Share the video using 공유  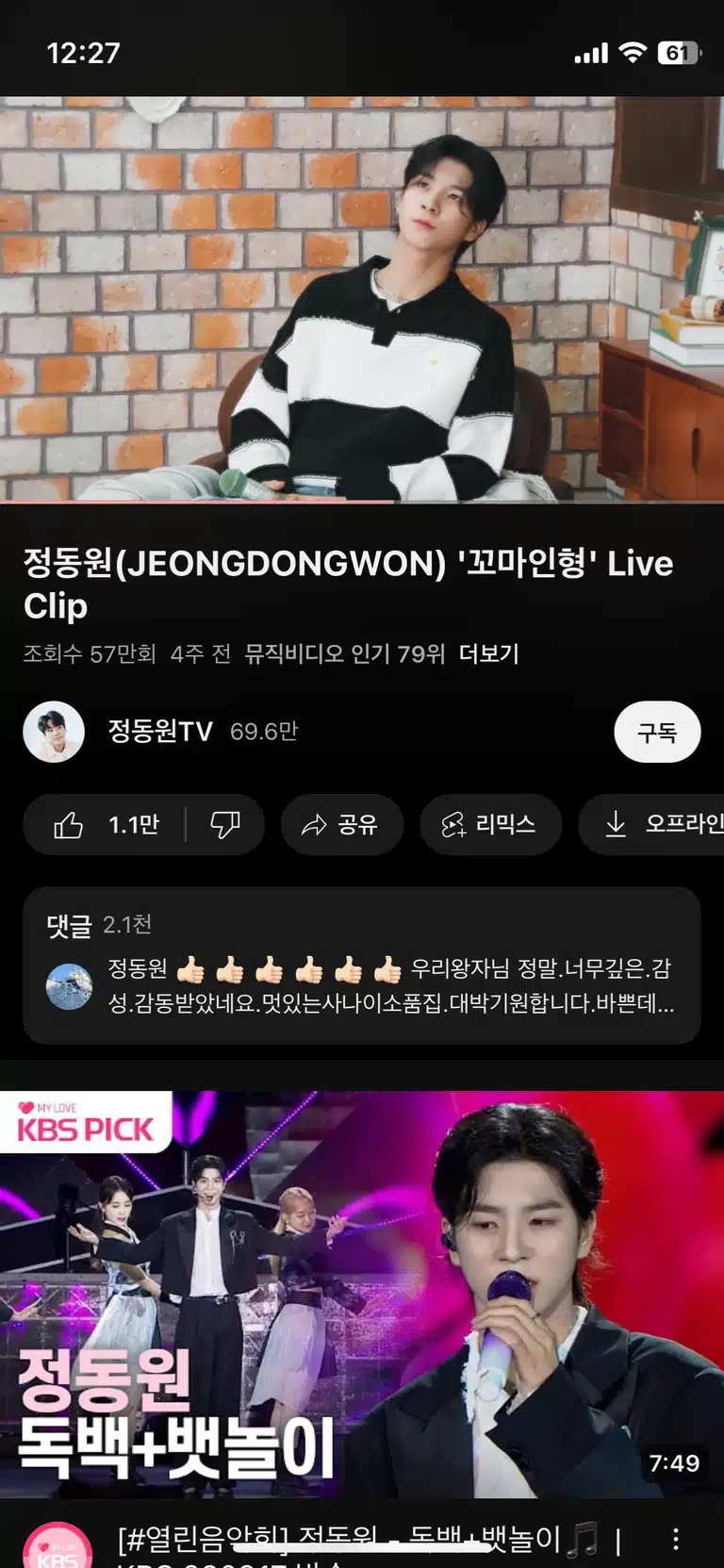click(x=341, y=825)
